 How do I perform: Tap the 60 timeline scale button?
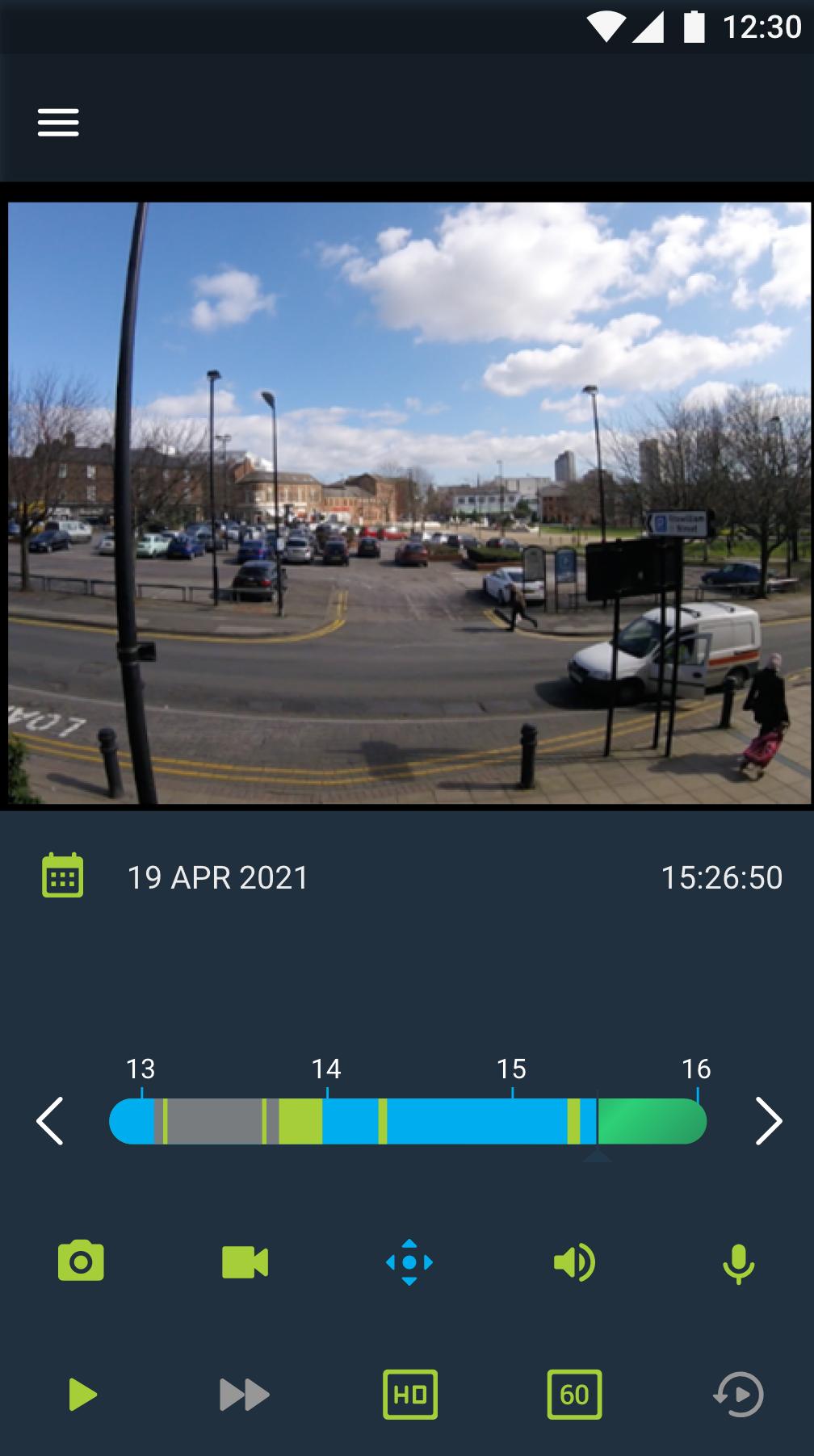coord(574,1395)
